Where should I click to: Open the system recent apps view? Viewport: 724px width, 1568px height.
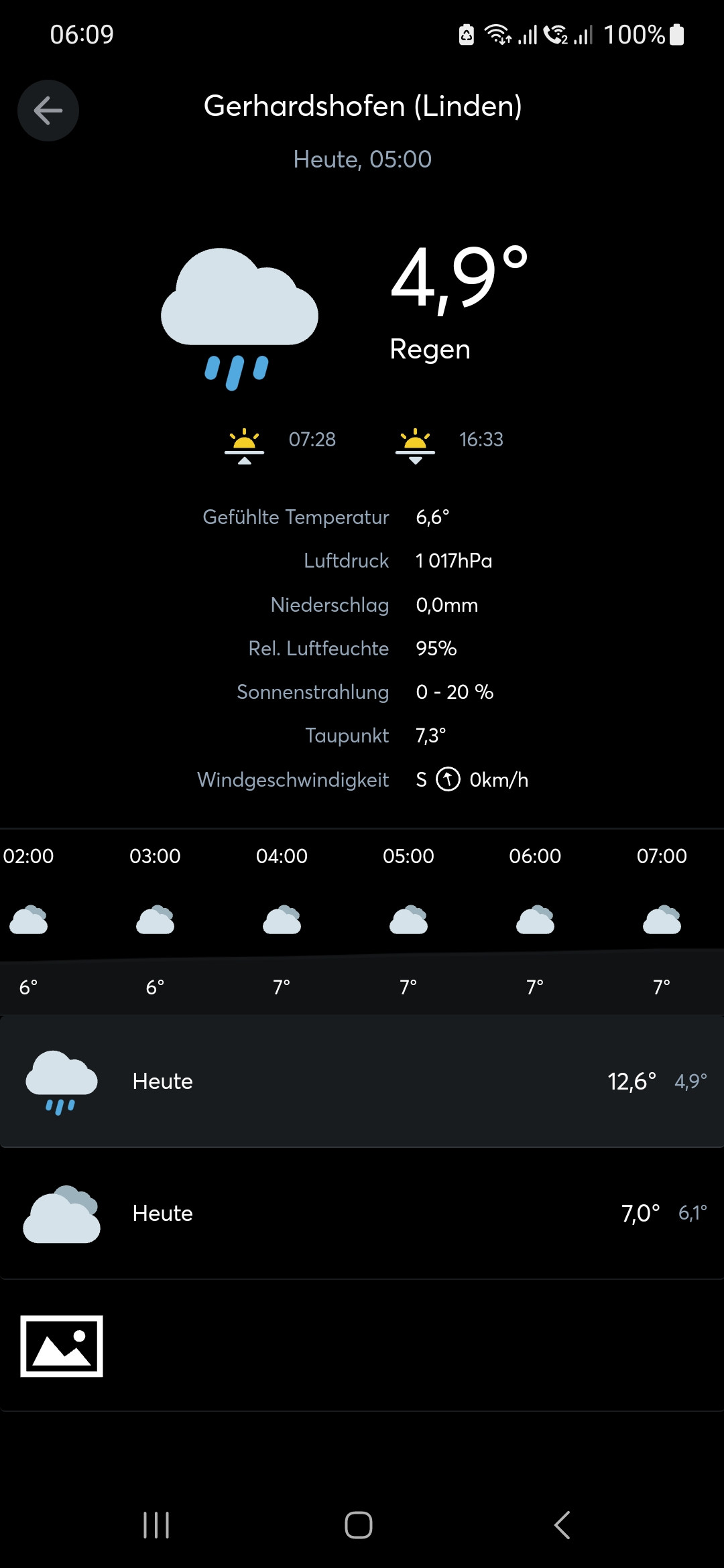tap(156, 1525)
